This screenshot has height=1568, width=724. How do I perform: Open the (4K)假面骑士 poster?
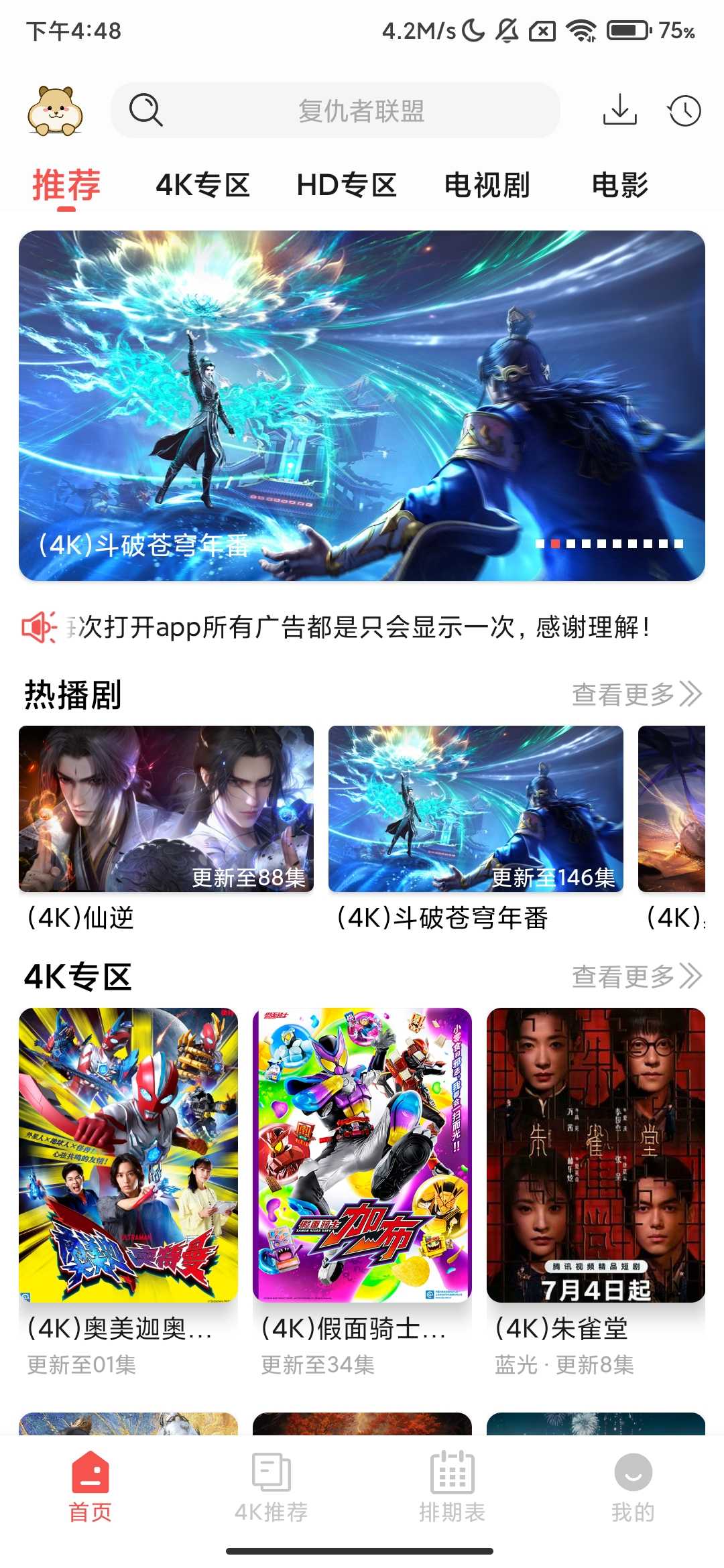(x=362, y=1159)
